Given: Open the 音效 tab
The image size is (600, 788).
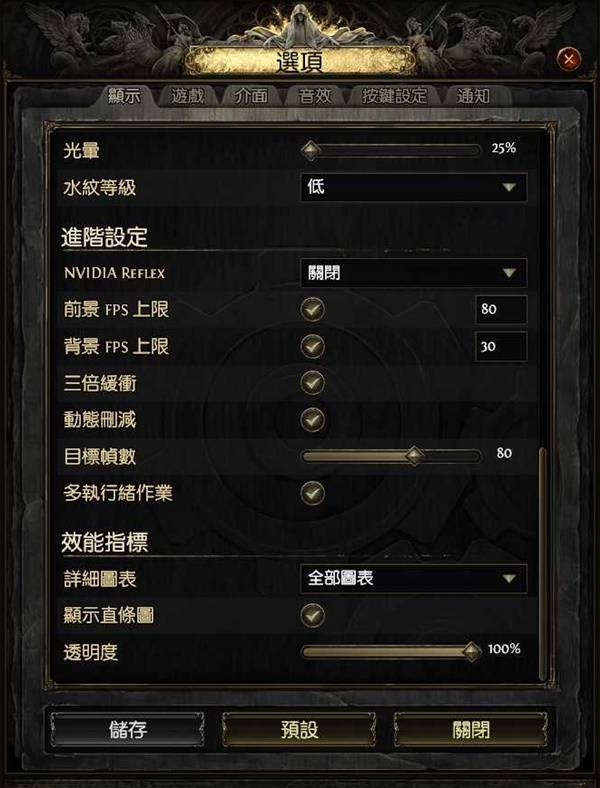Looking at the screenshot, I should click(x=314, y=97).
